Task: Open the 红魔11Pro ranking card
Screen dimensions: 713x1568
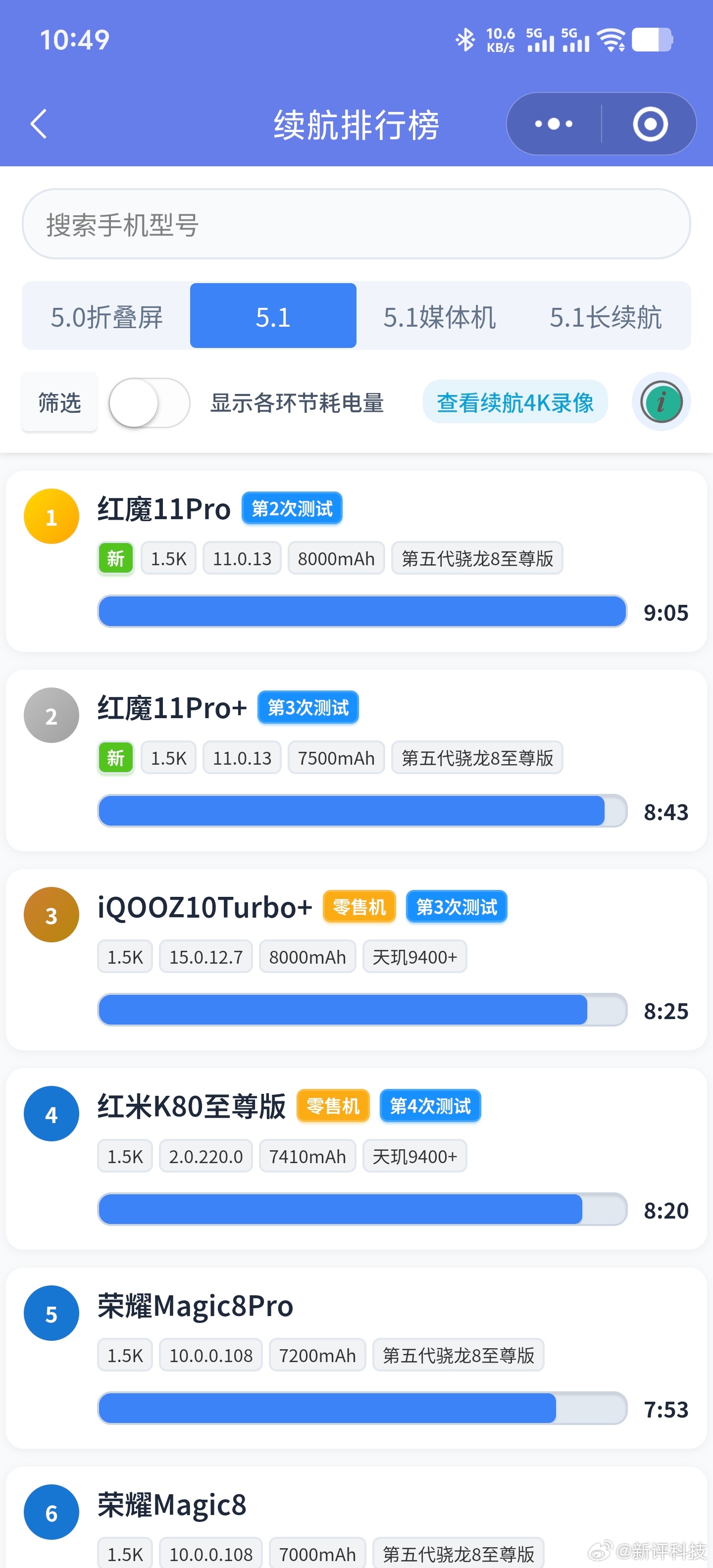Action: click(x=356, y=560)
